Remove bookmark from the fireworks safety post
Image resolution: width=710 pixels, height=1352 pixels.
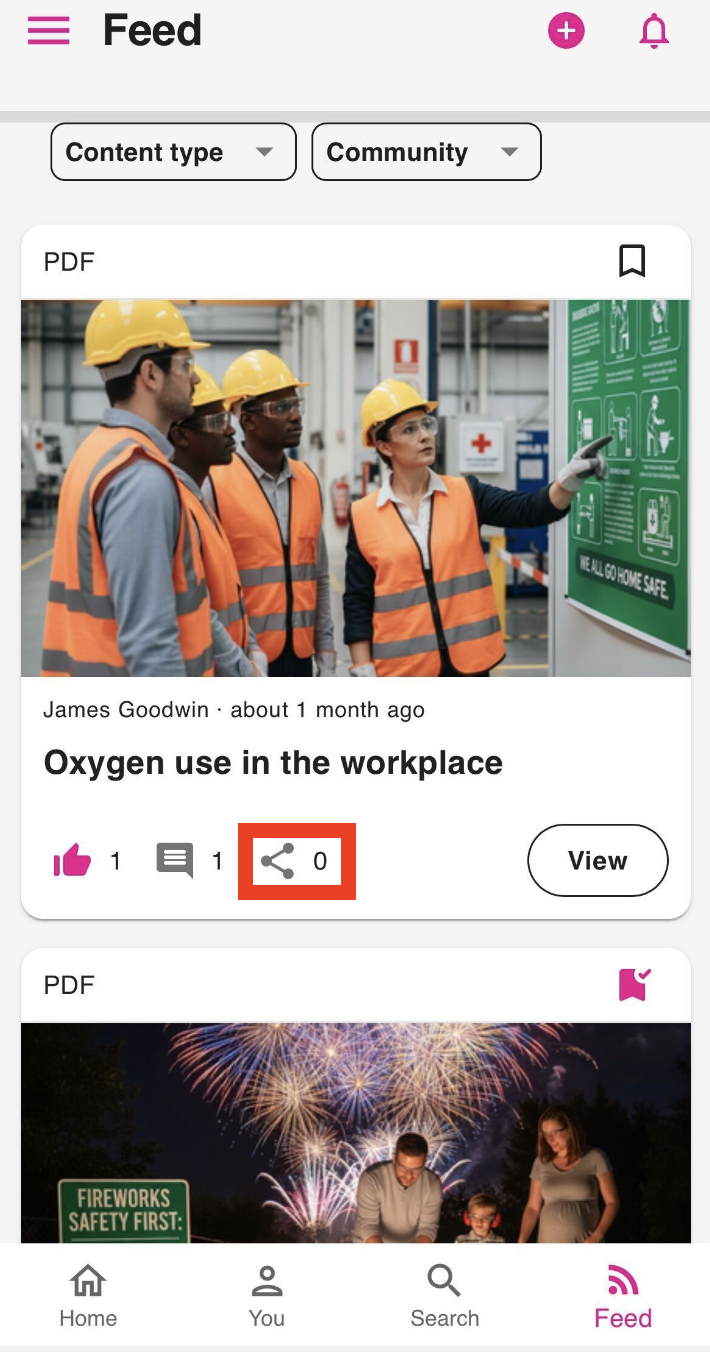pos(634,985)
